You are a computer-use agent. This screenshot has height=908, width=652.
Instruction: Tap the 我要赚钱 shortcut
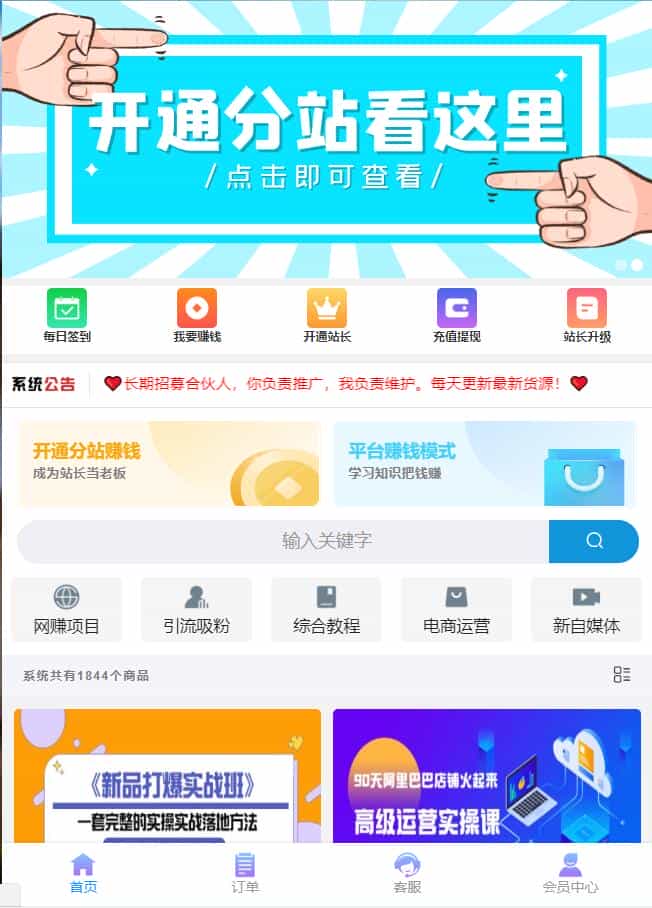(x=197, y=315)
